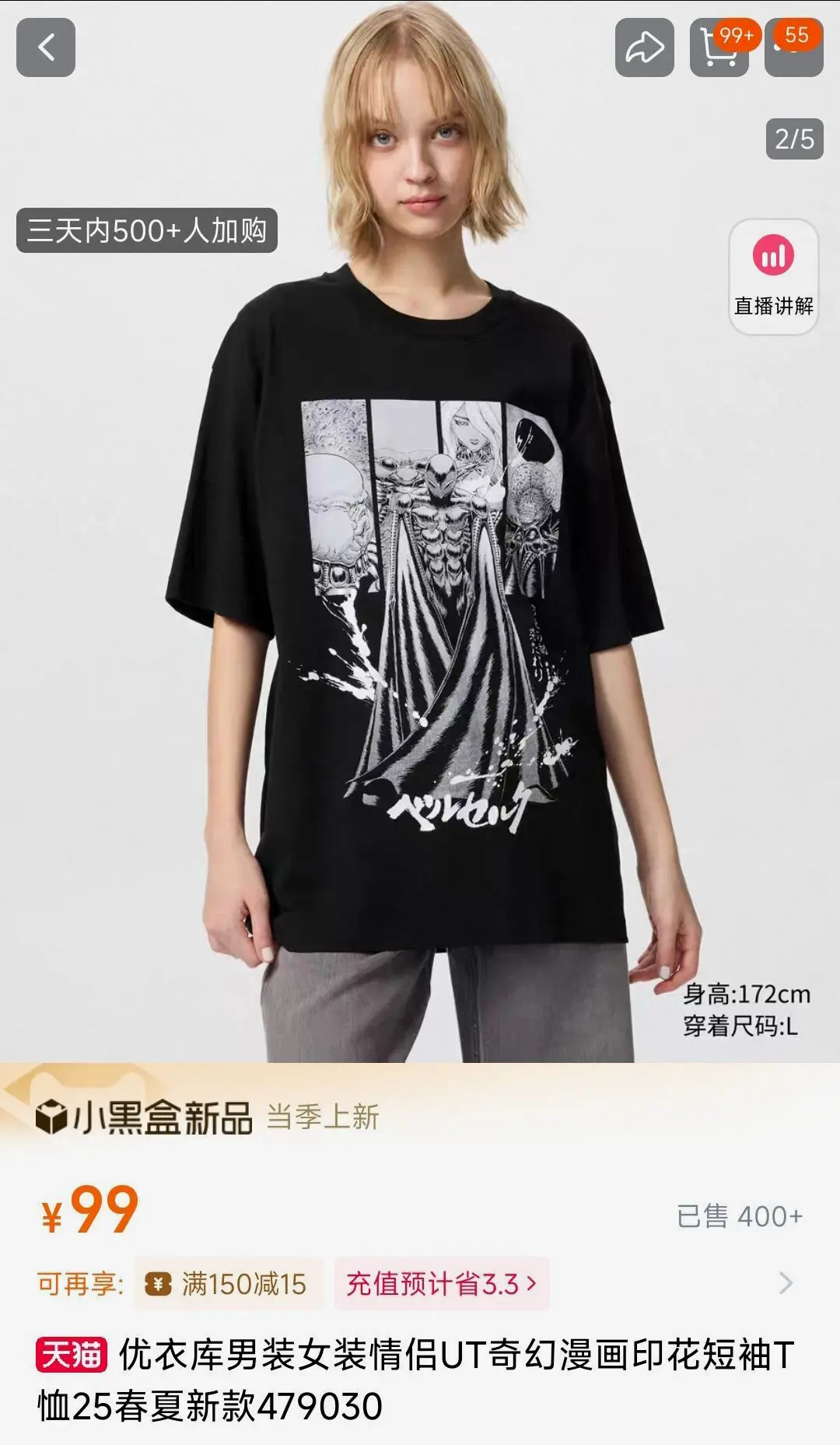
Task: Open the 满150减15 coupon
Action: point(229,1283)
